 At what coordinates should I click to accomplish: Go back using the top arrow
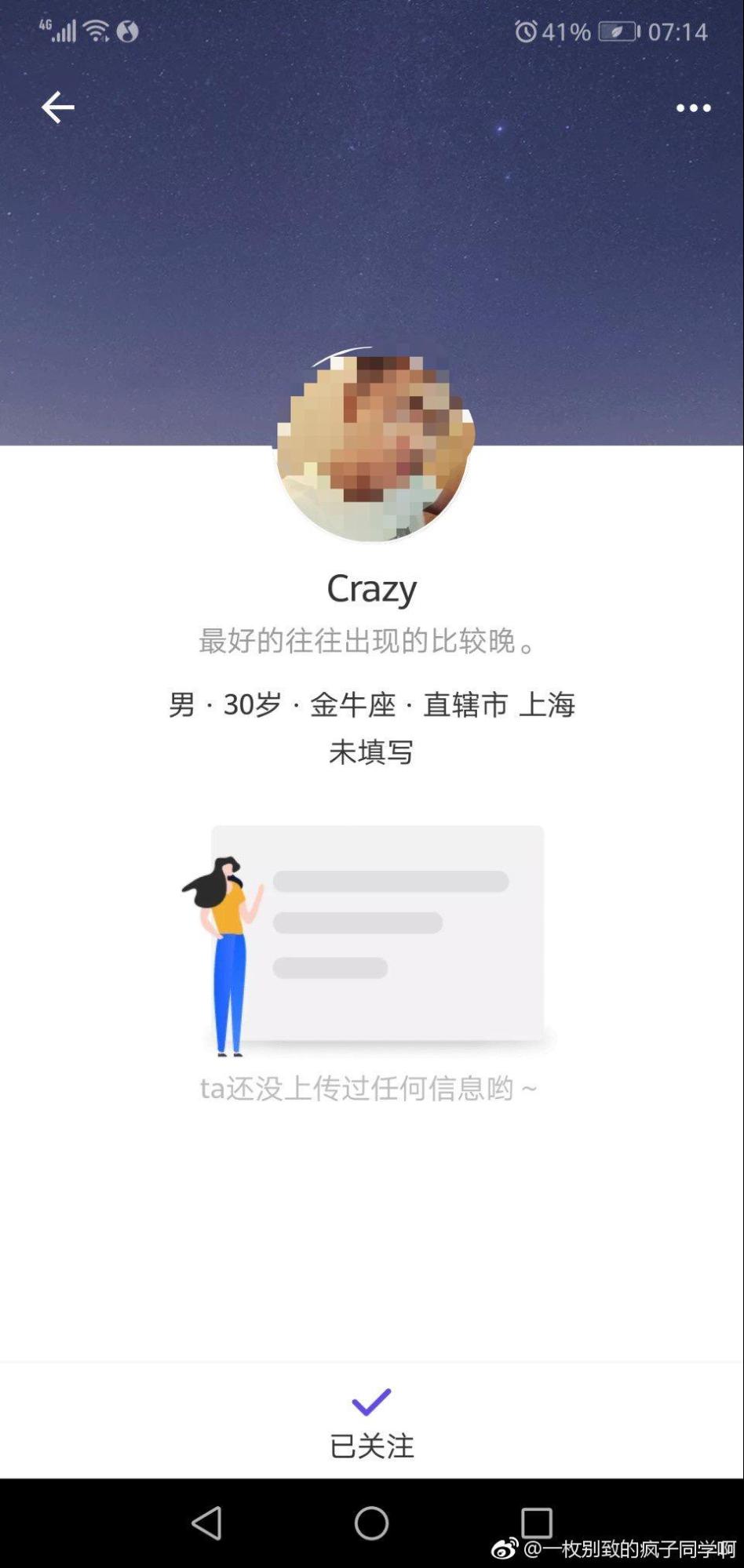(57, 107)
